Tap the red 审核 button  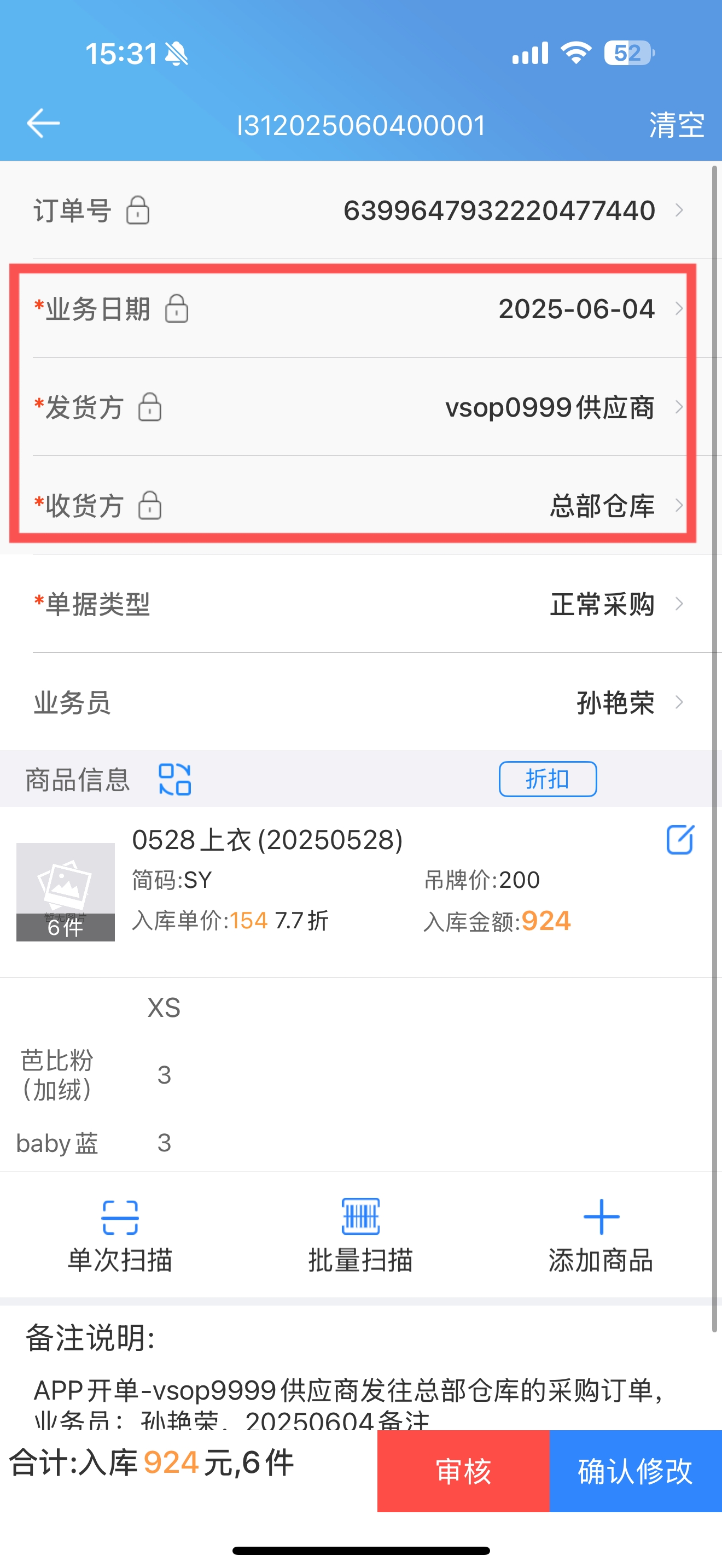pyautogui.click(x=463, y=1471)
